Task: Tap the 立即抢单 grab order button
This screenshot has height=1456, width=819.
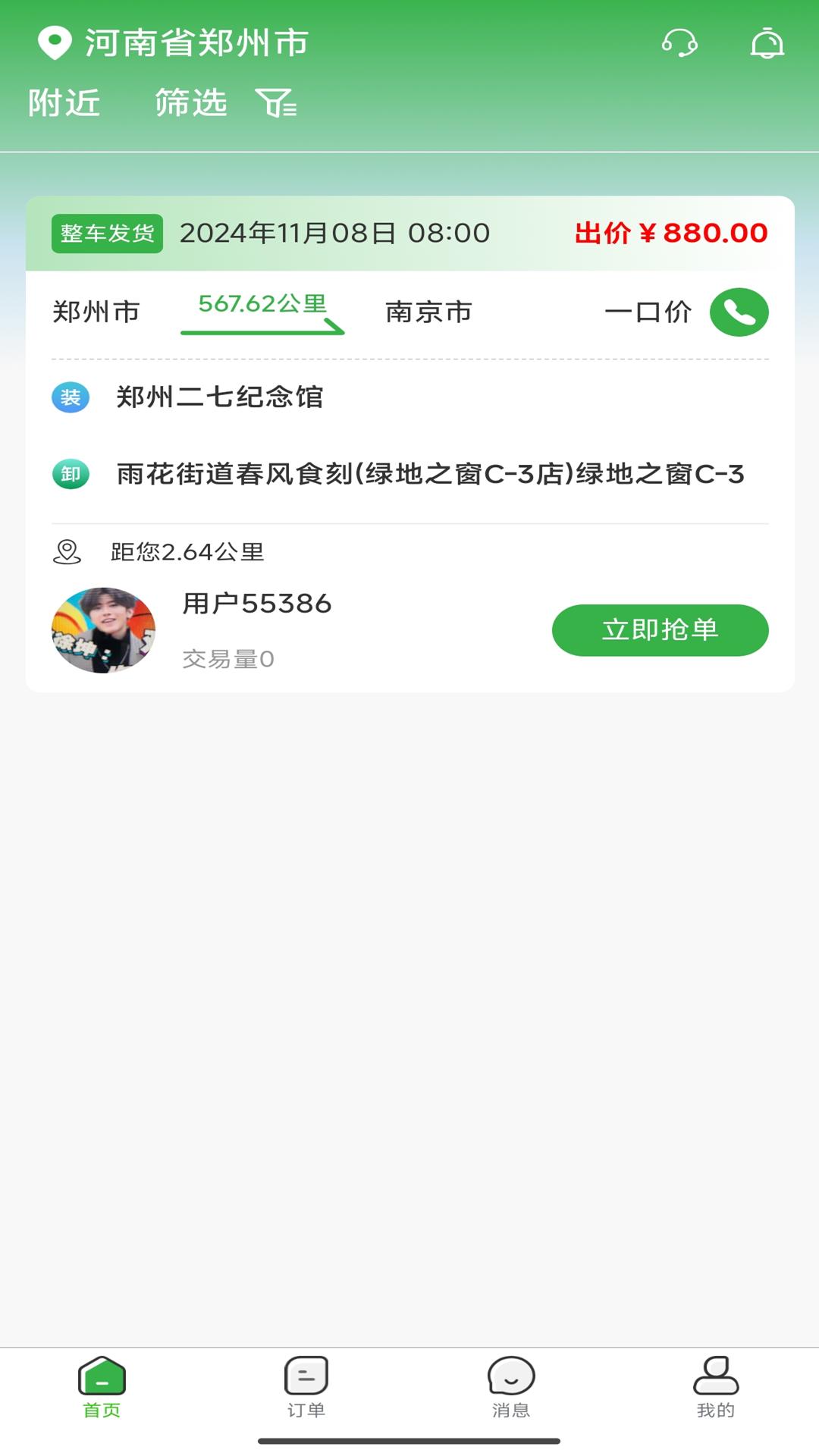Action: (659, 629)
